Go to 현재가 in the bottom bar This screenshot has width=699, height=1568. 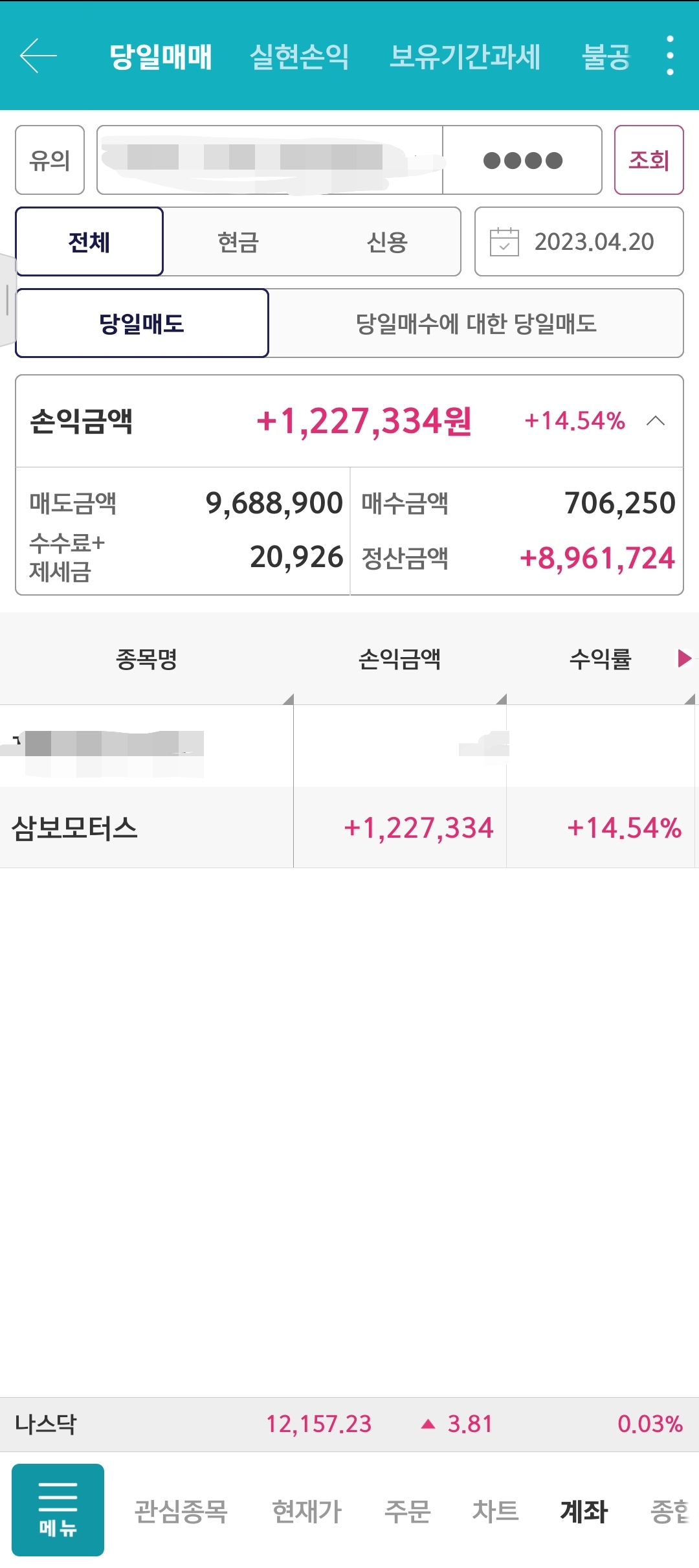pyautogui.click(x=306, y=1512)
